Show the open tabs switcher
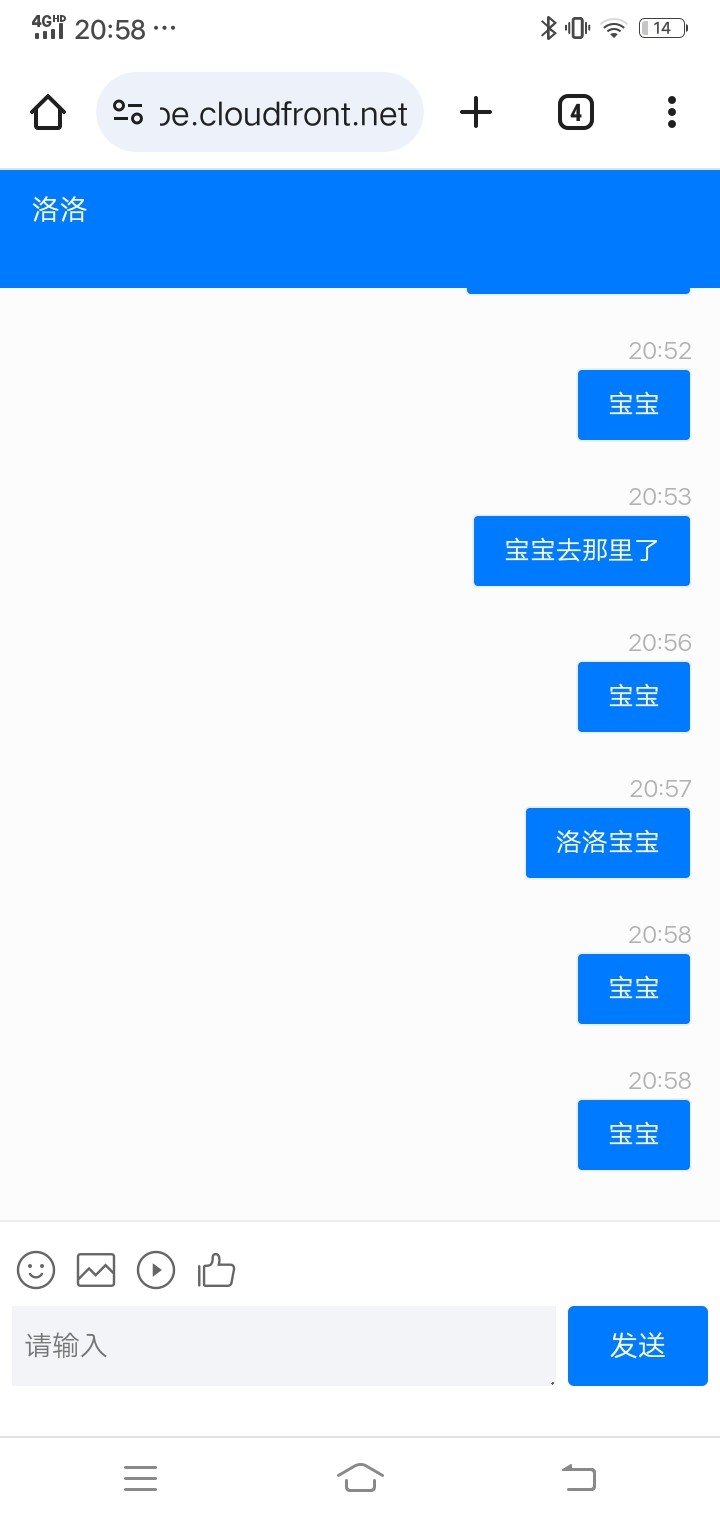The height and width of the screenshot is (1520, 720). click(576, 112)
